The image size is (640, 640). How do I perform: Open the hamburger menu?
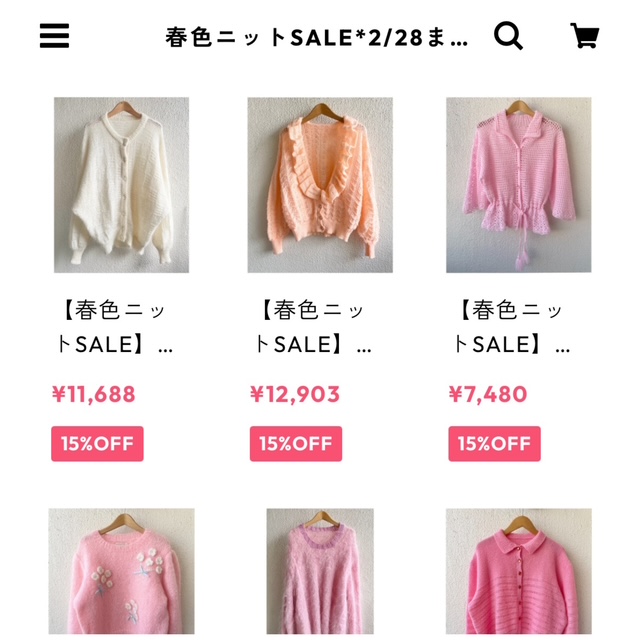point(54,36)
